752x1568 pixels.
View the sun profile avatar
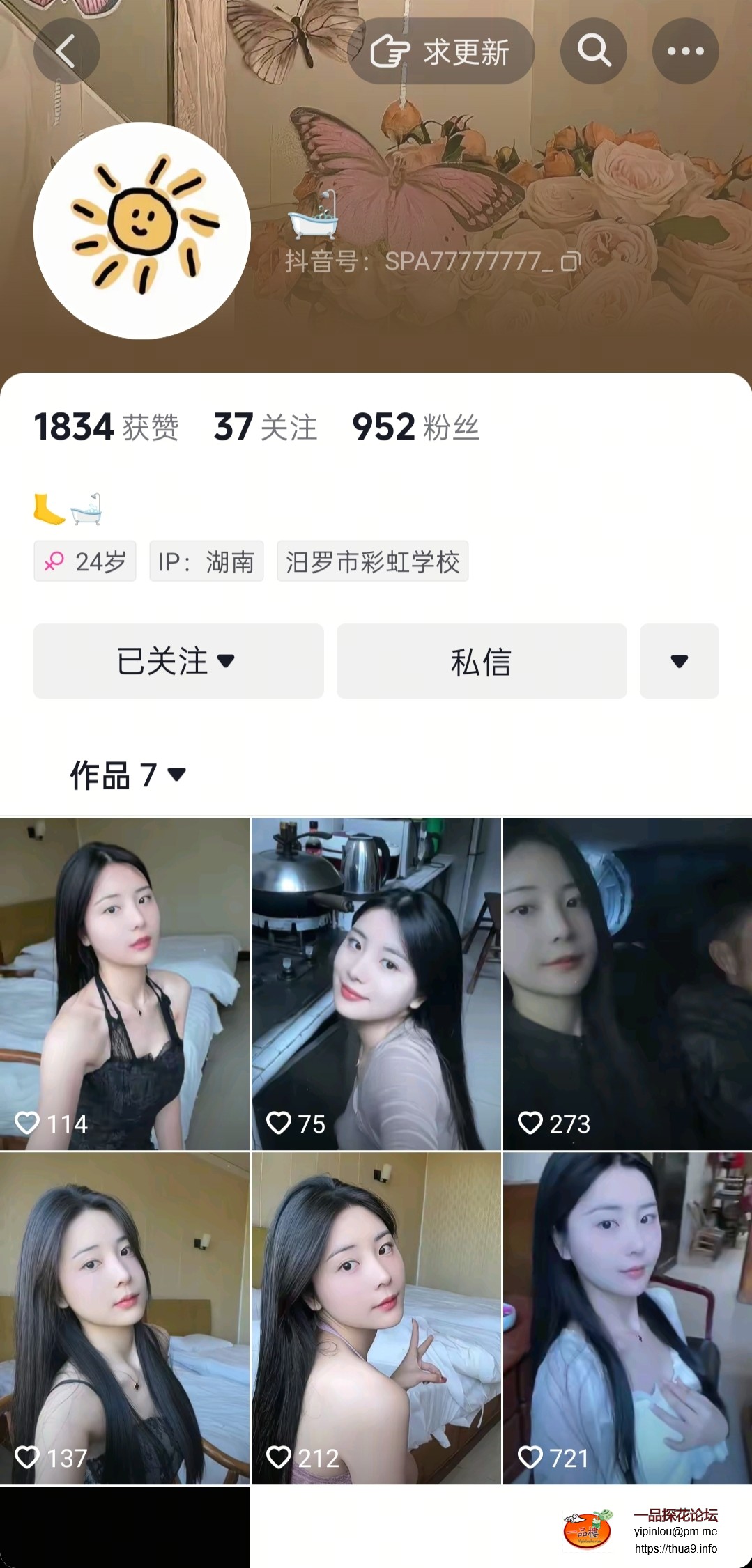(142, 231)
